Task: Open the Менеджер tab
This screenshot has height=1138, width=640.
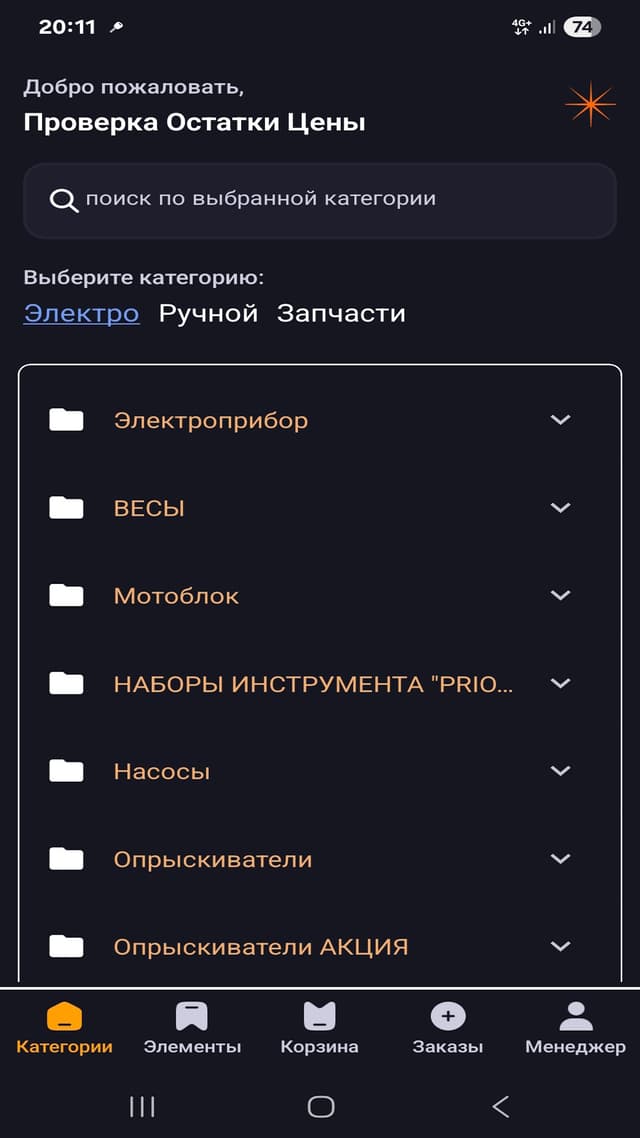Action: point(575,1030)
